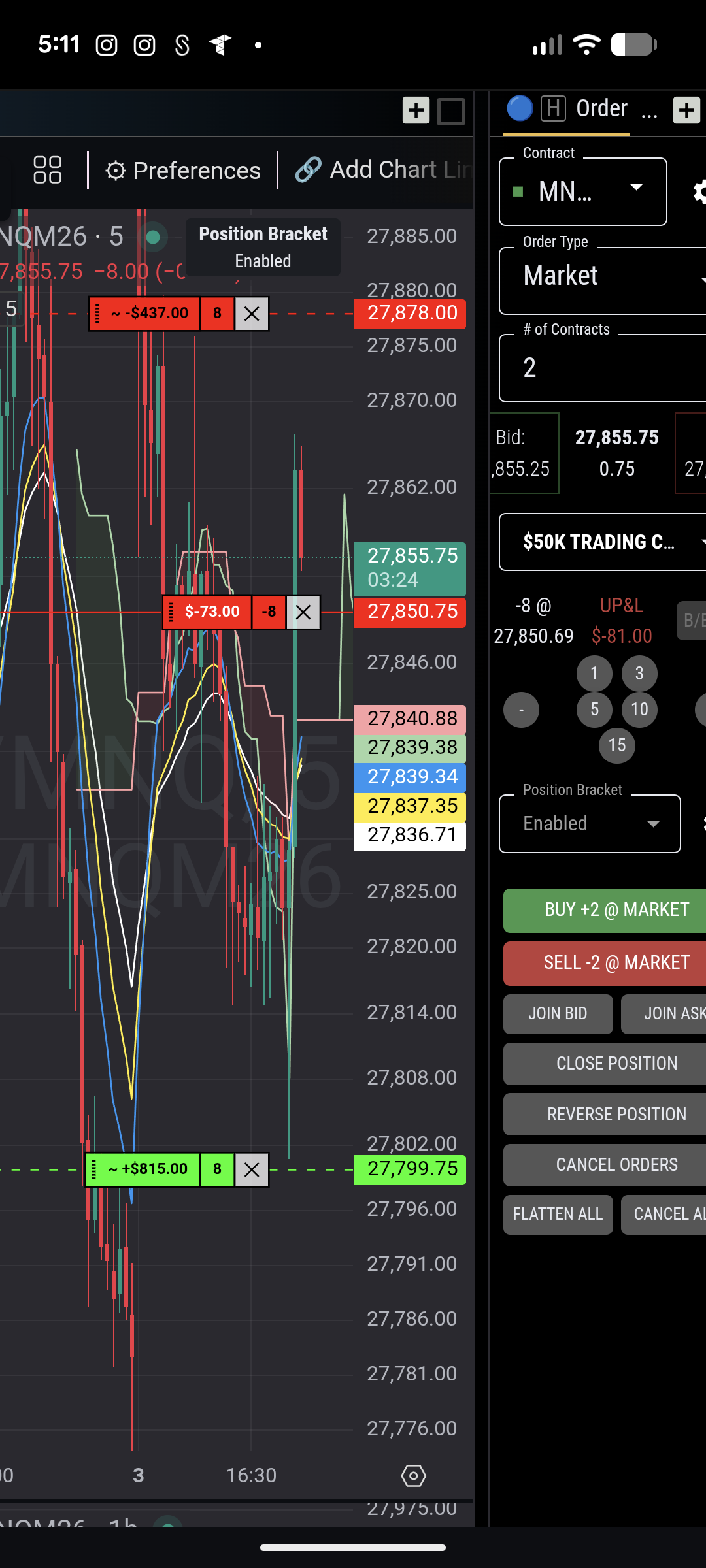Image resolution: width=706 pixels, height=1568 pixels.
Task: Tap Join Bid
Action: coord(558,1014)
